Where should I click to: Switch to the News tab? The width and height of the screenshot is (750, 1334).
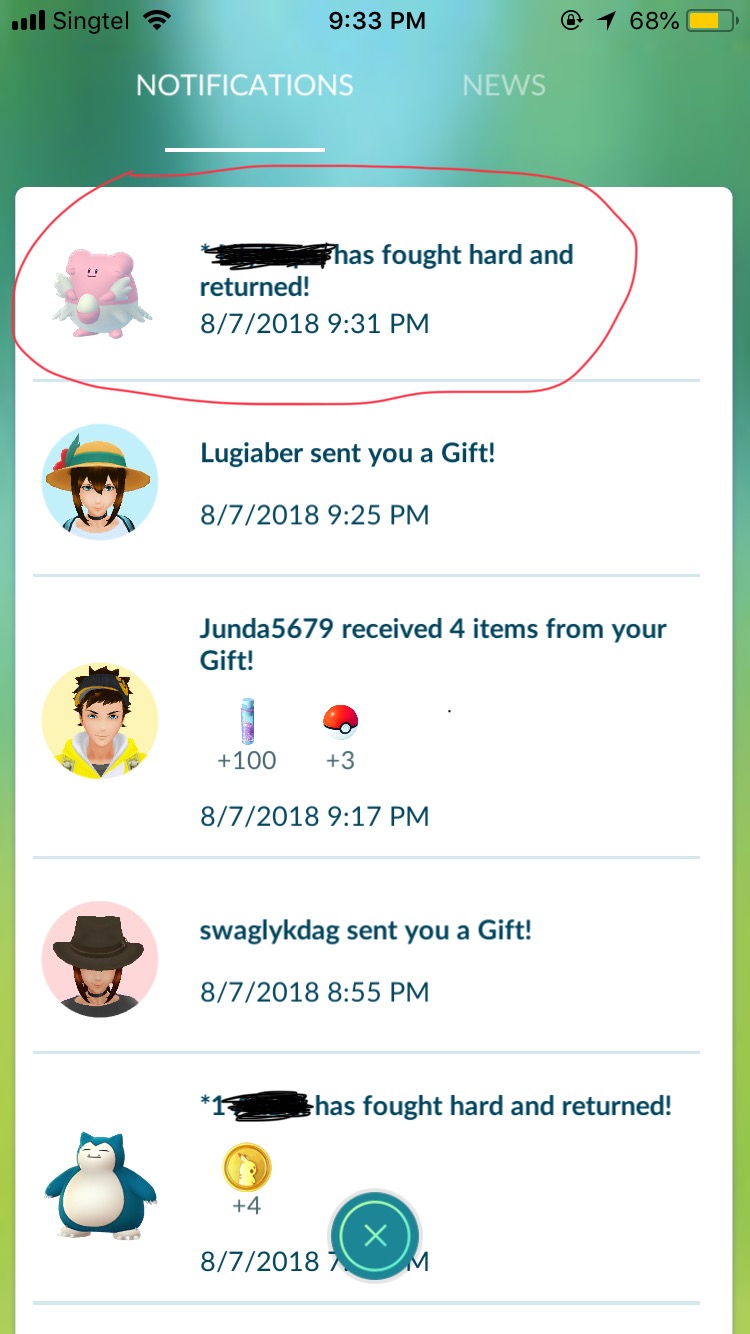(x=504, y=85)
